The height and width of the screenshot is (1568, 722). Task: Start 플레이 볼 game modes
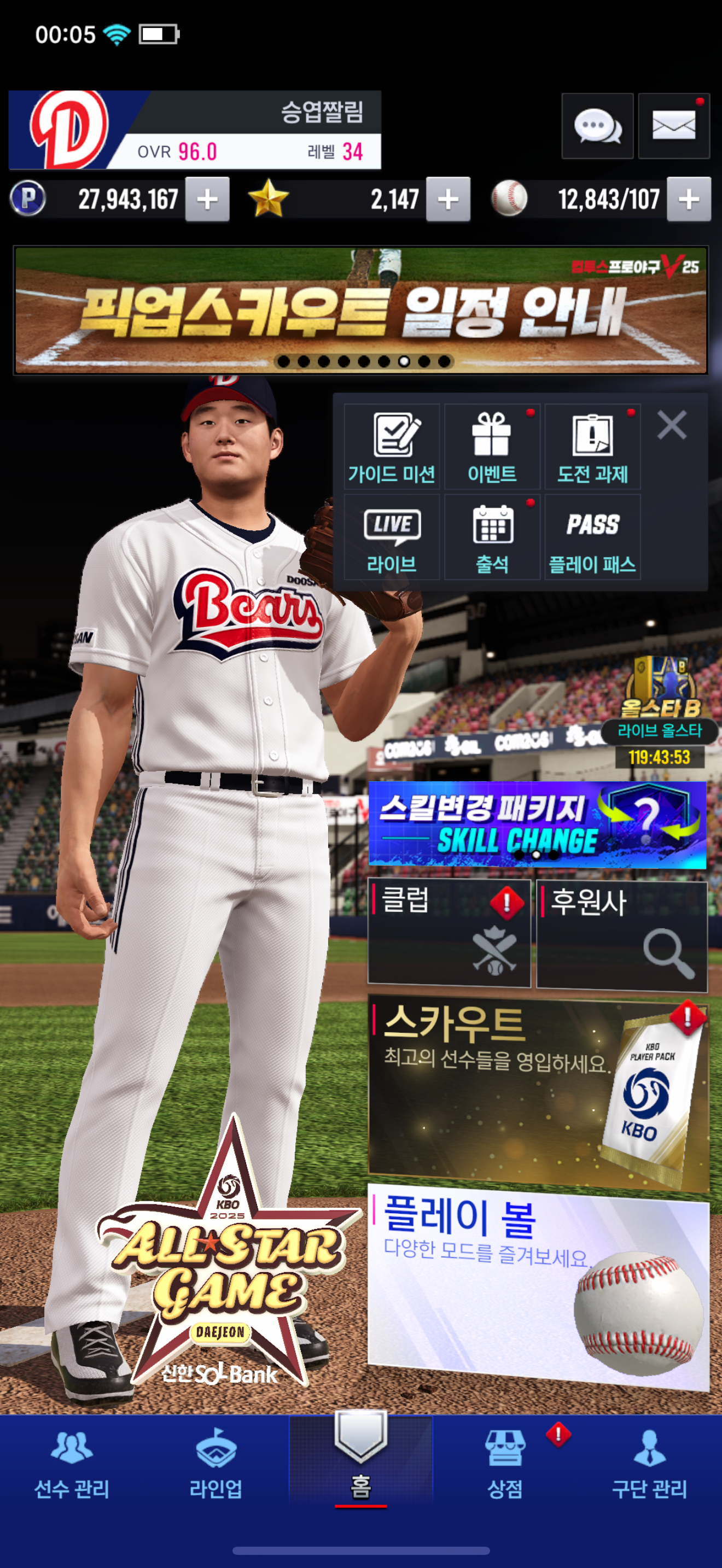click(538, 1284)
